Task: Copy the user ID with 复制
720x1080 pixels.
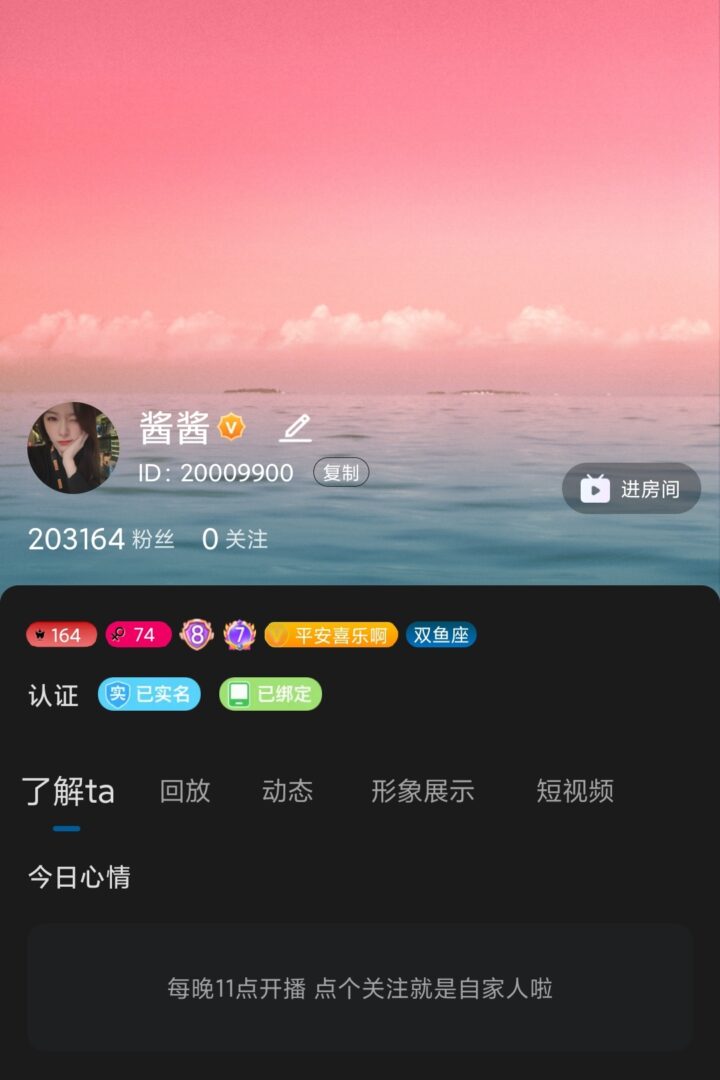Action: 341,473
